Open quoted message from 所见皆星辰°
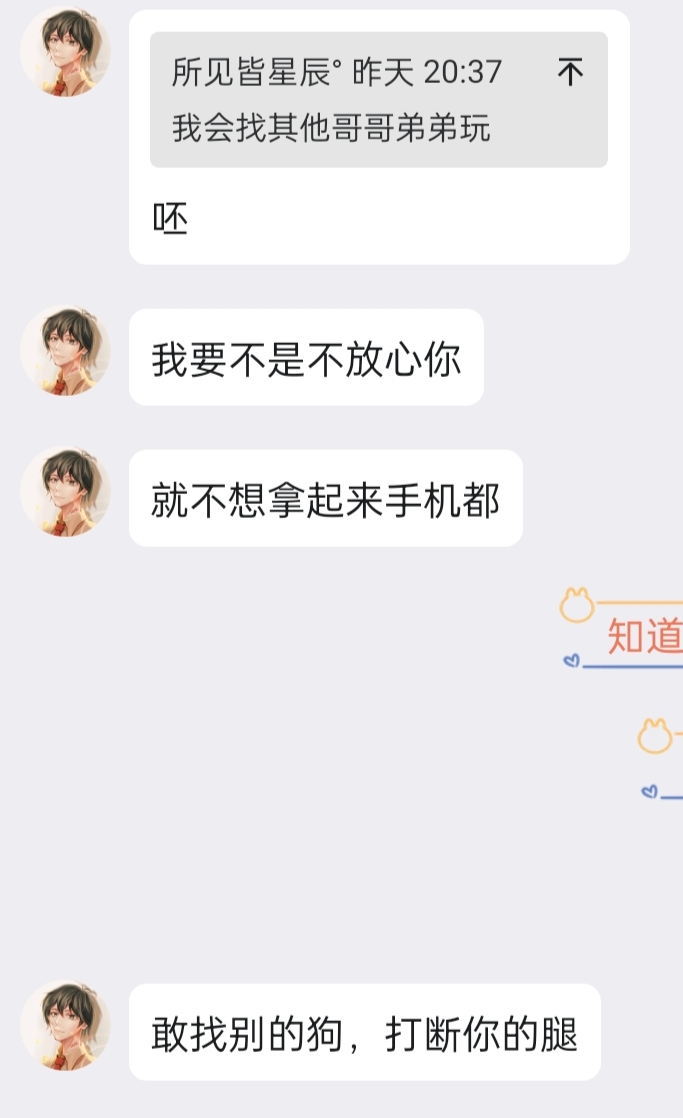The width and height of the screenshot is (683, 1118). click(x=360, y=100)
